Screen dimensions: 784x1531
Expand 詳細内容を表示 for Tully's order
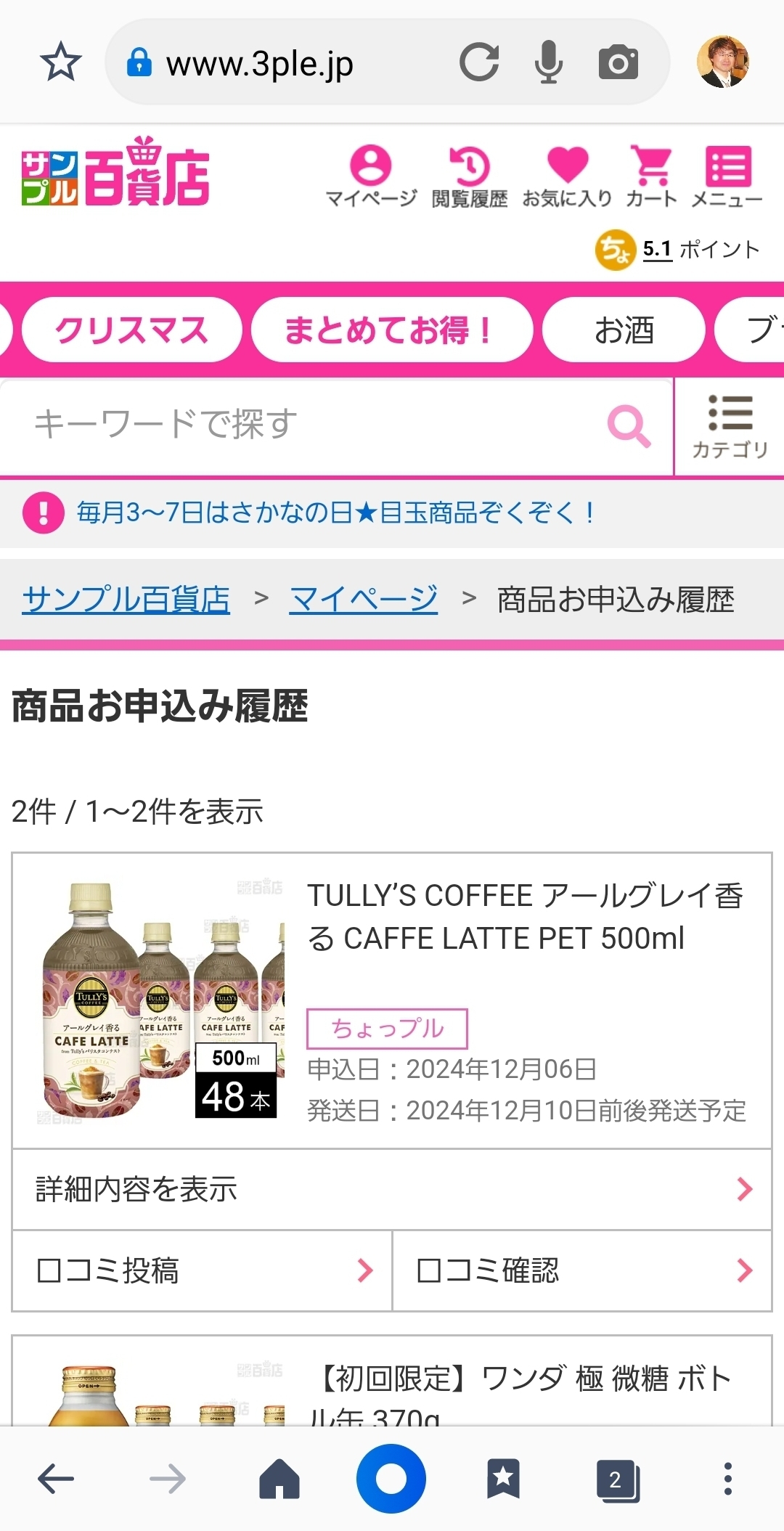(392, 1189)
